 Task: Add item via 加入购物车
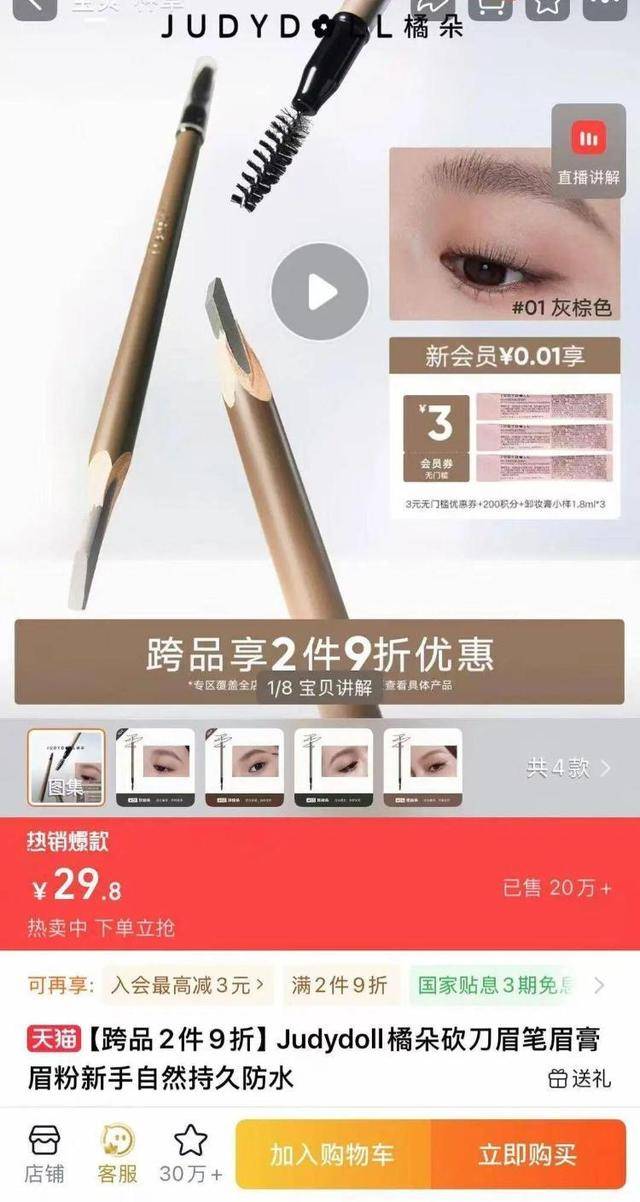[x=333, y=1155]
